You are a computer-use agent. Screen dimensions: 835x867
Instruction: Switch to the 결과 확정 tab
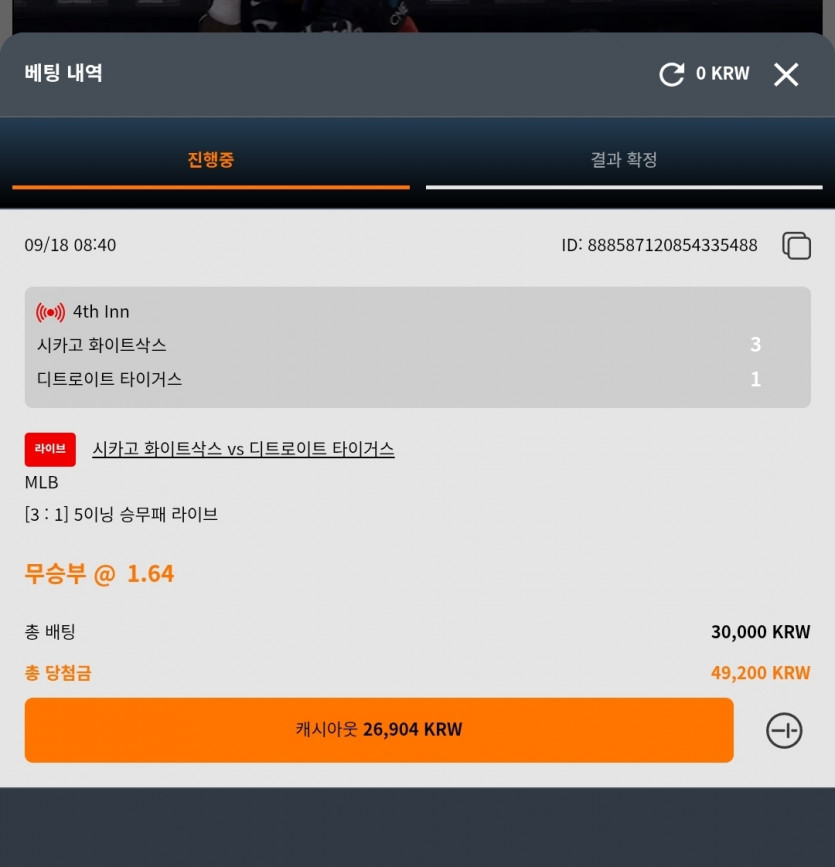click(624, 160)
